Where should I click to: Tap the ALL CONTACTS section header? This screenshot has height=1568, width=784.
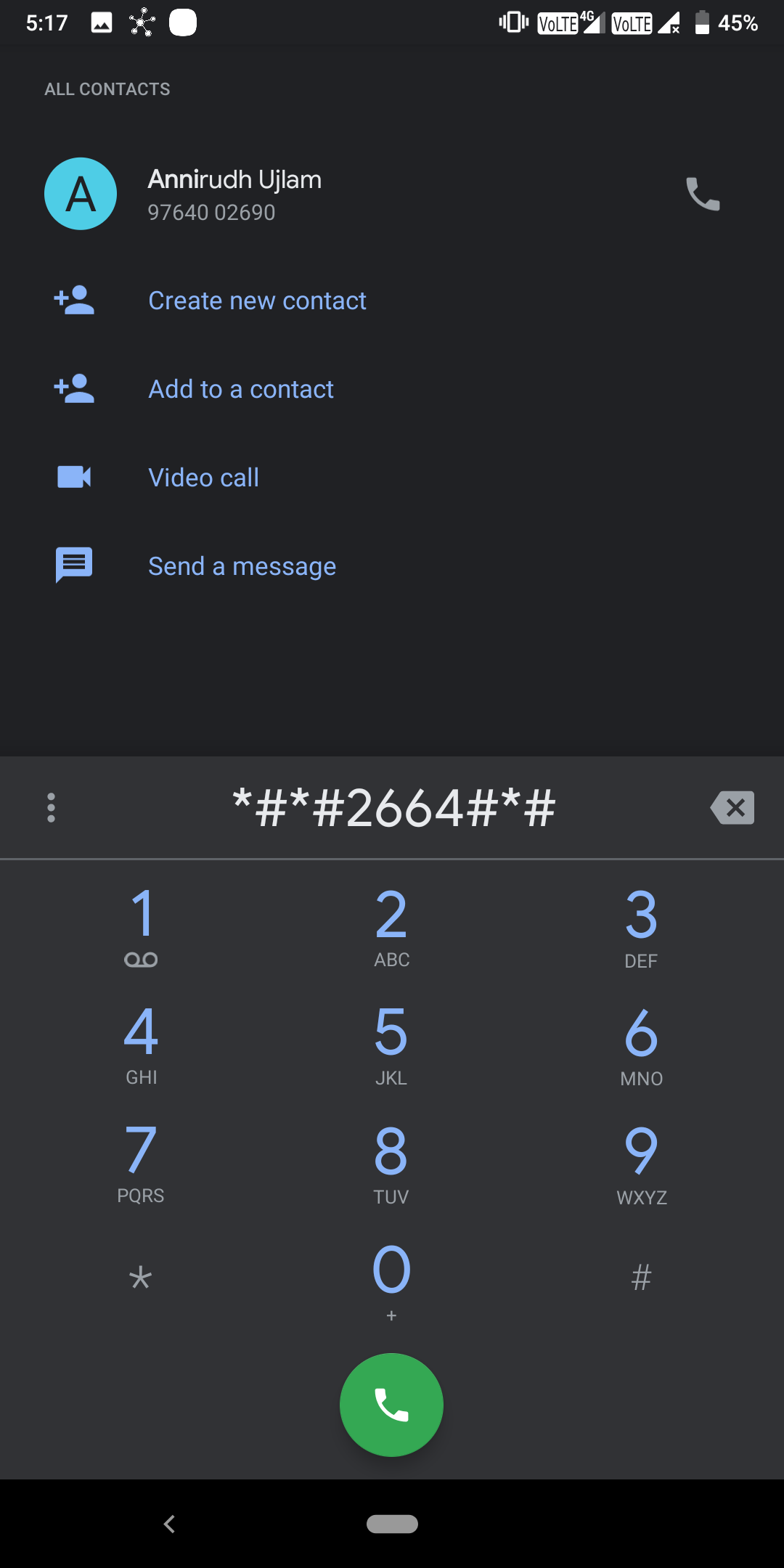click(107, 89)
